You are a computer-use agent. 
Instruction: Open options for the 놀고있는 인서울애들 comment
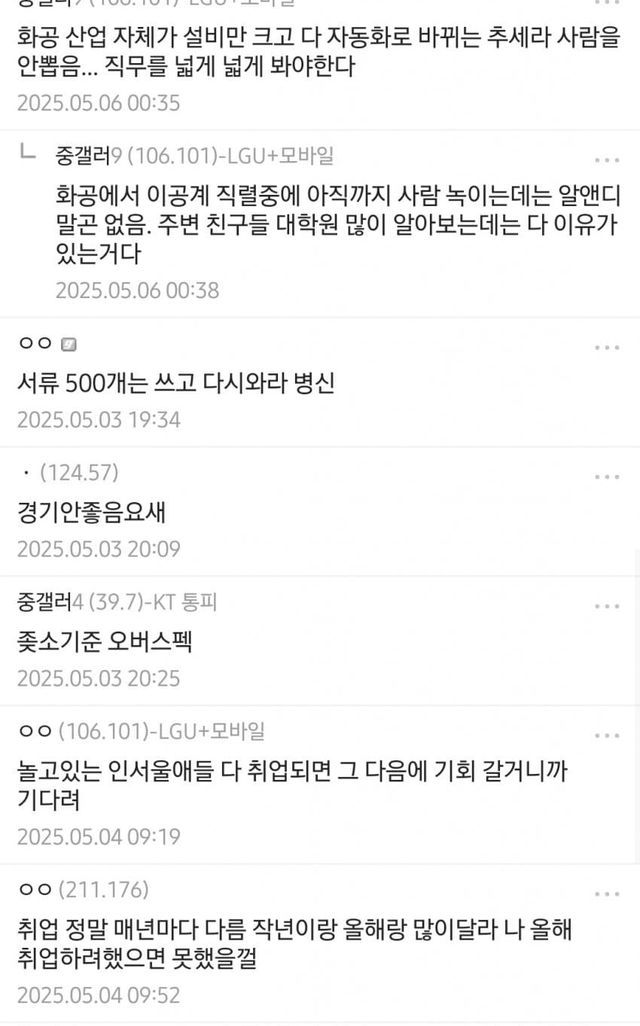click(x=607, y=735)
